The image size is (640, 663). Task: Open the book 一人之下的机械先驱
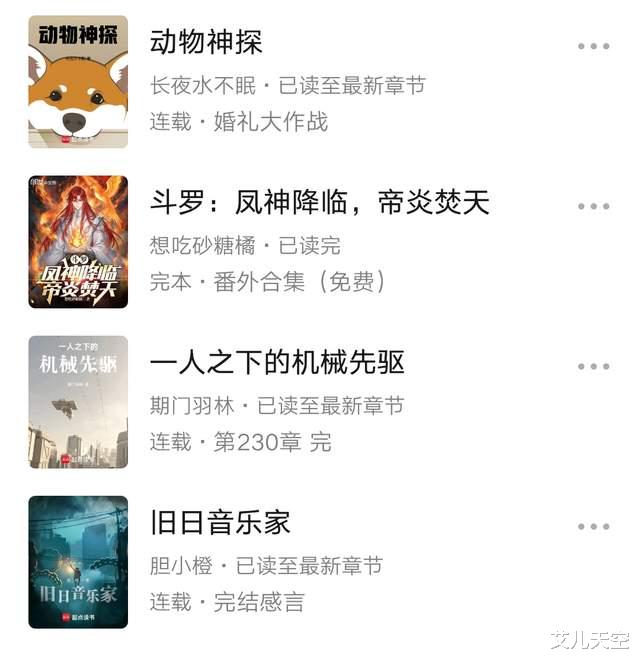tap(277, 362)
